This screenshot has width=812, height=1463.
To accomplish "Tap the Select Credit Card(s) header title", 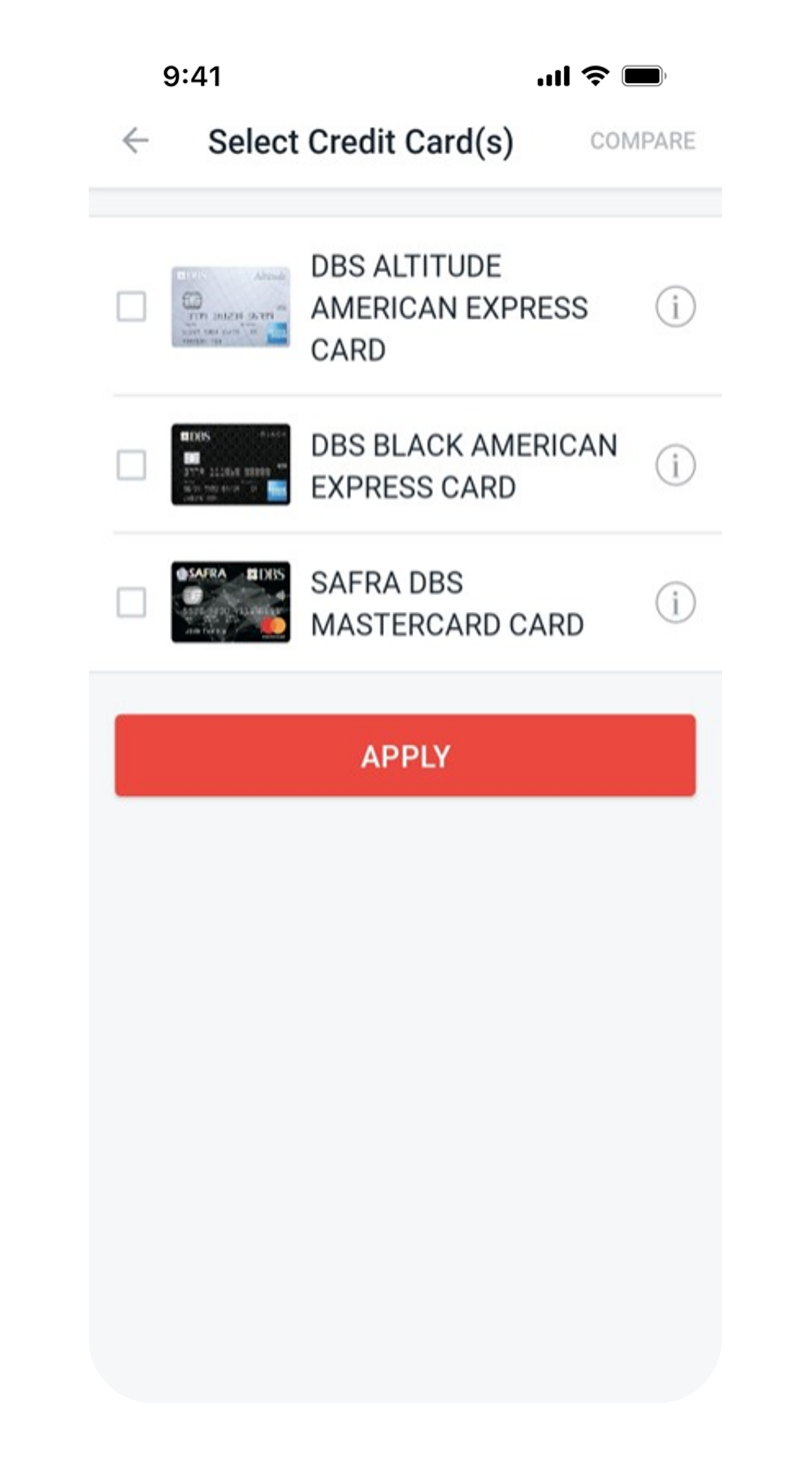I will pyautogui.click(x=362, y=141).
